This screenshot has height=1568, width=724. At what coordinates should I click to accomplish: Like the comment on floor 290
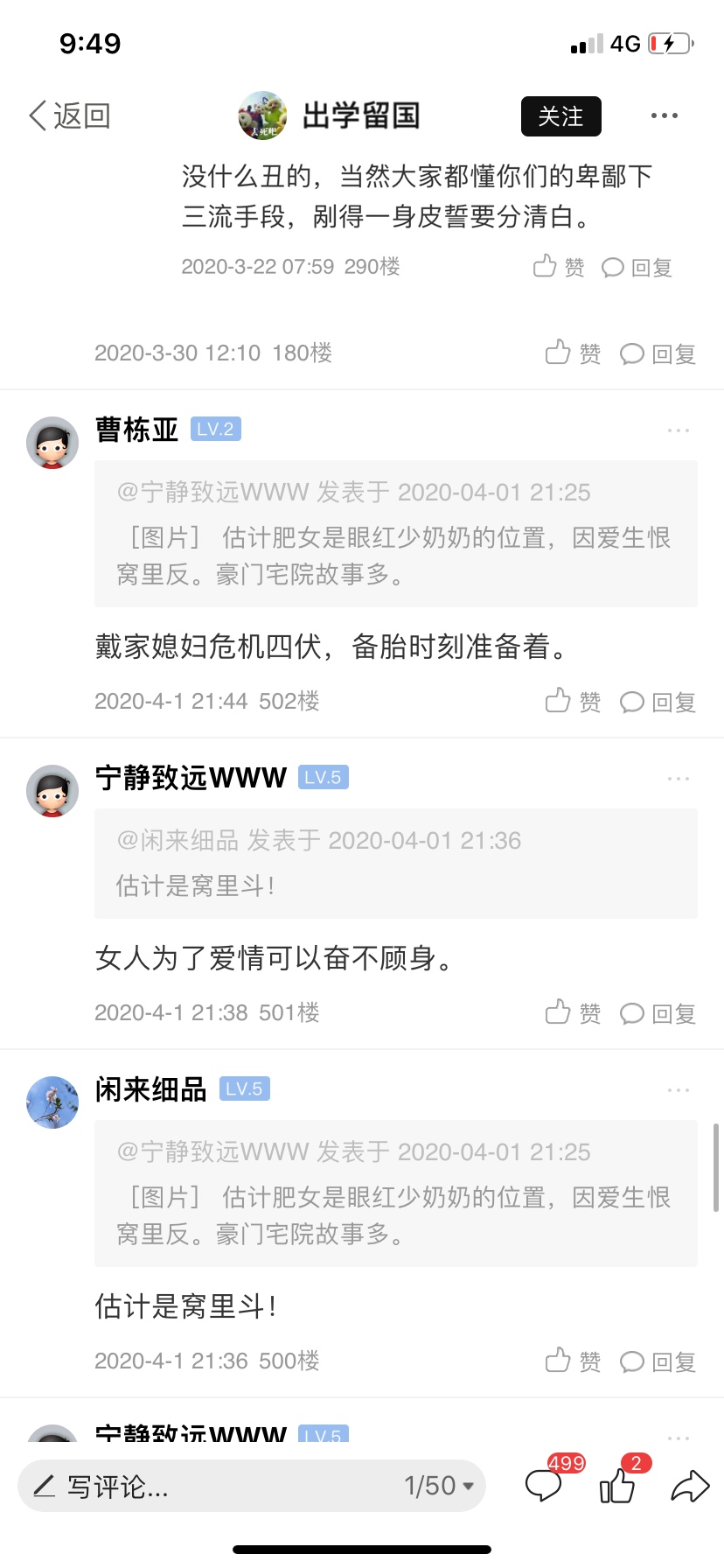click(559, 267)
